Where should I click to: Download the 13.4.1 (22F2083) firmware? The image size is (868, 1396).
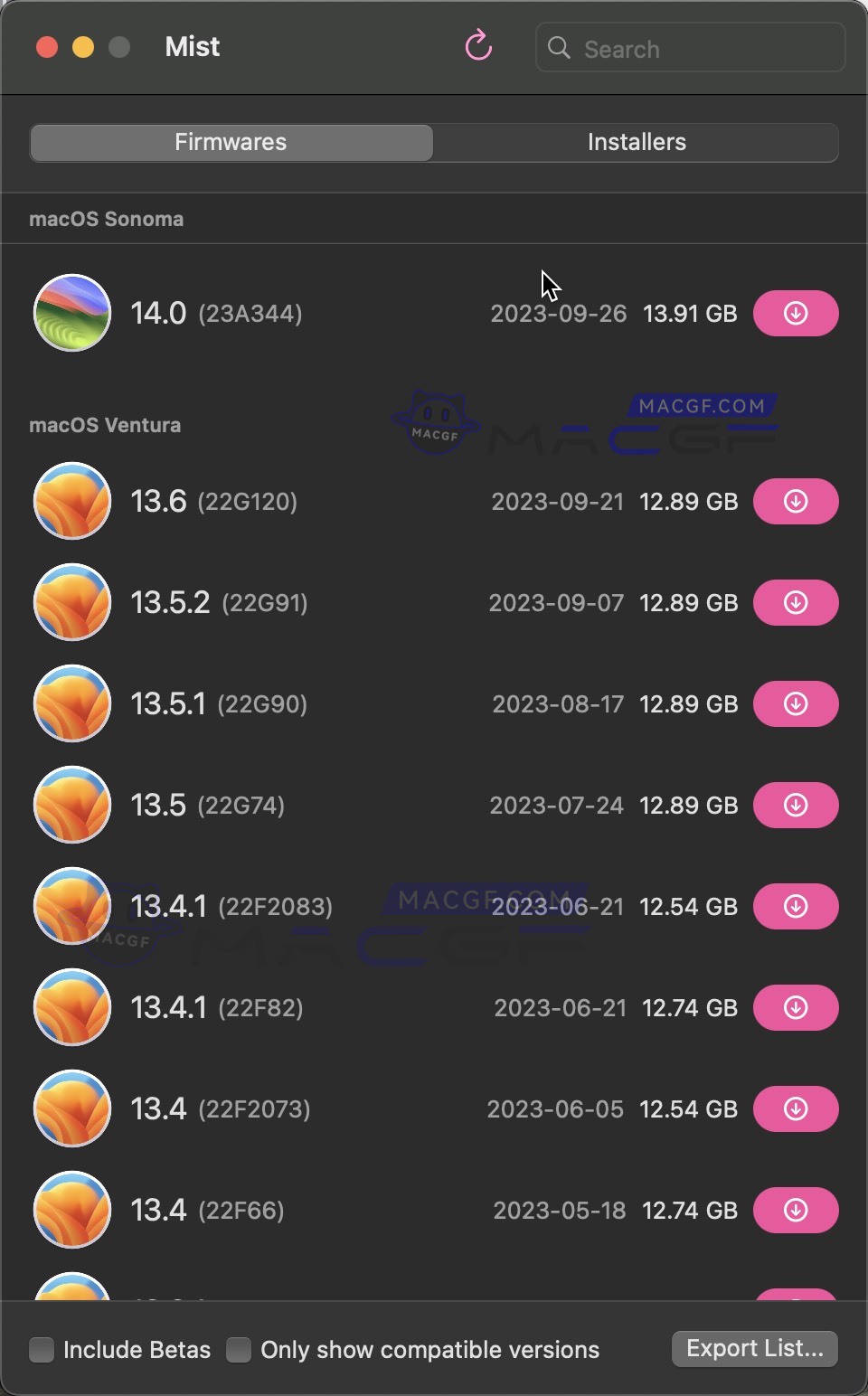coord(796,906)
